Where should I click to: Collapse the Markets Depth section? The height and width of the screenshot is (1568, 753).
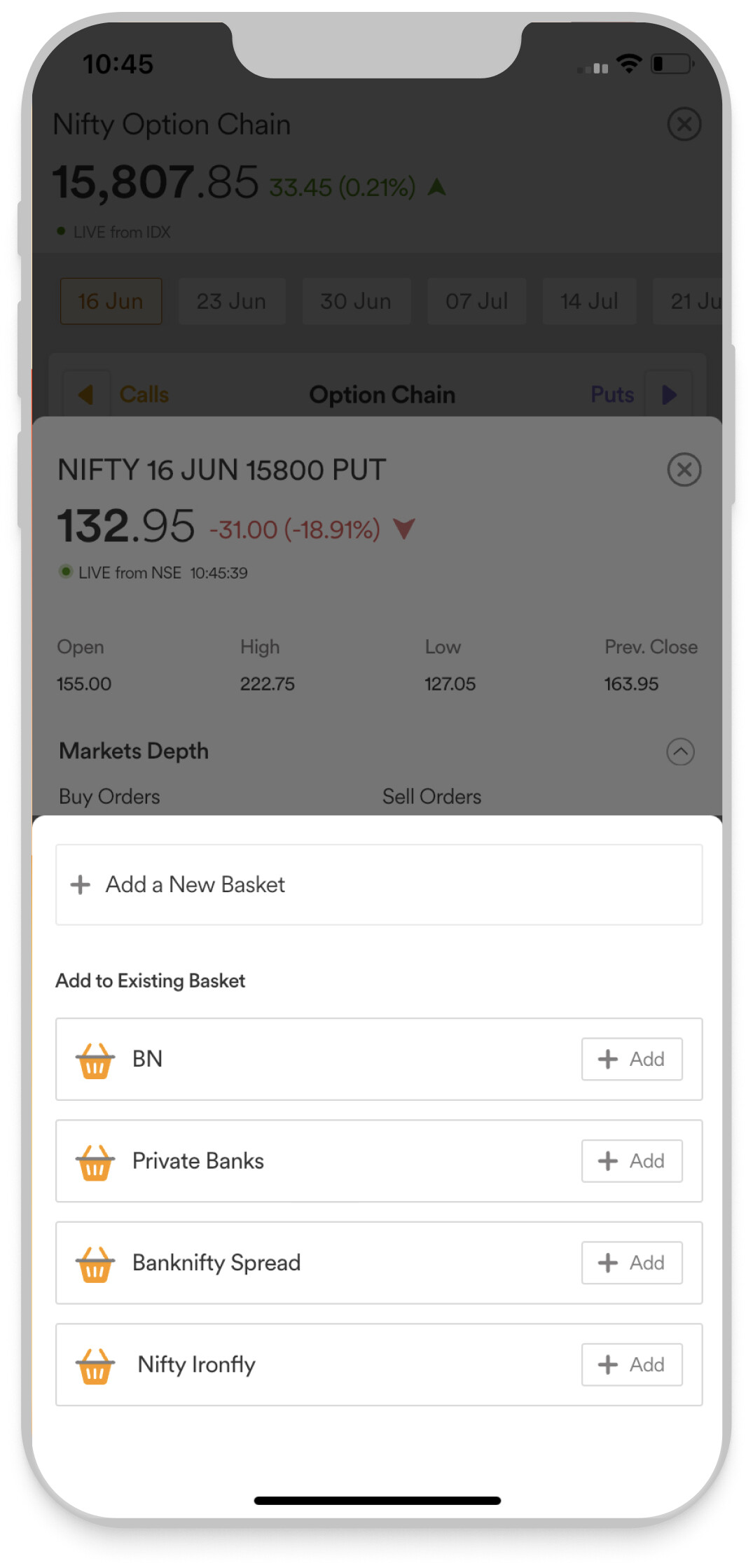680,751
